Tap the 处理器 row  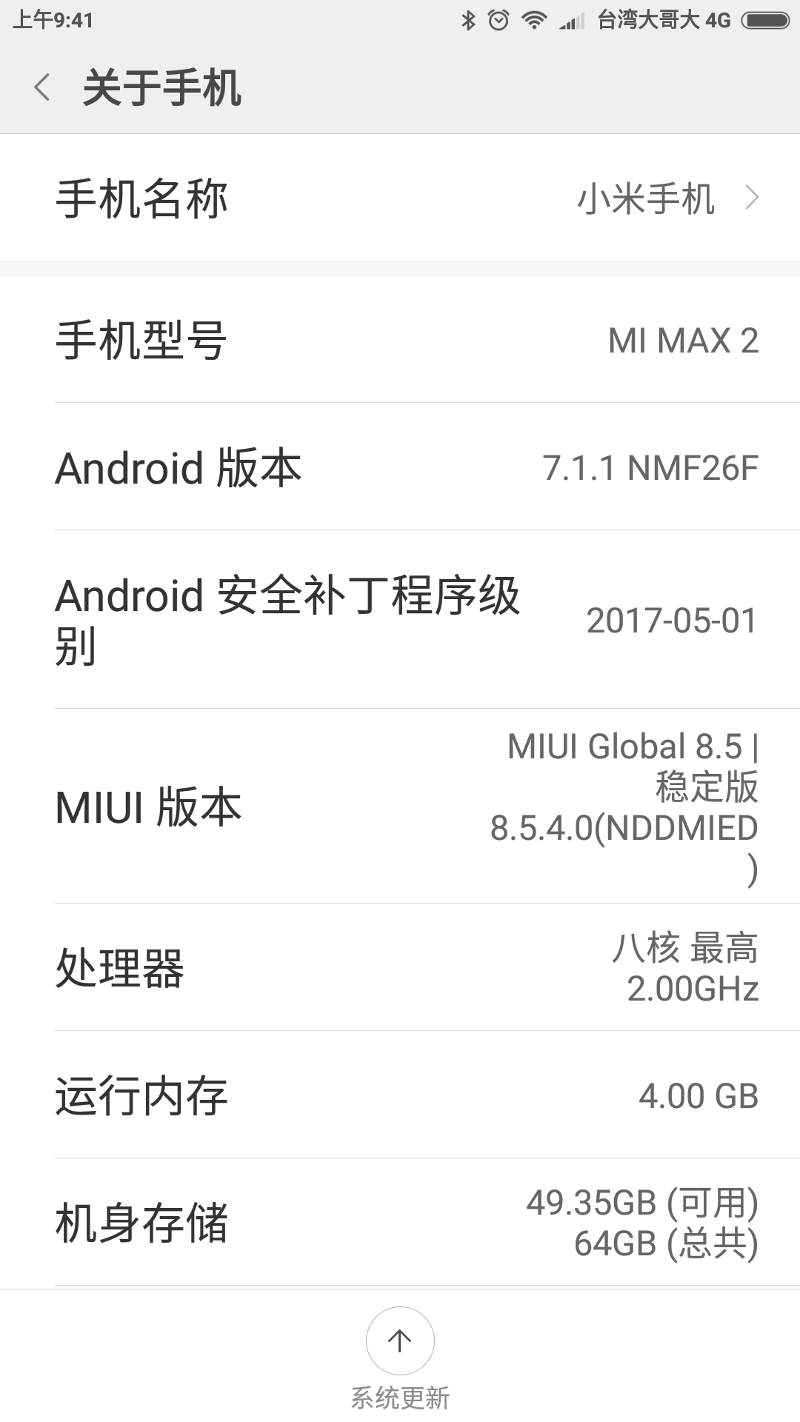tap(400, 968)
